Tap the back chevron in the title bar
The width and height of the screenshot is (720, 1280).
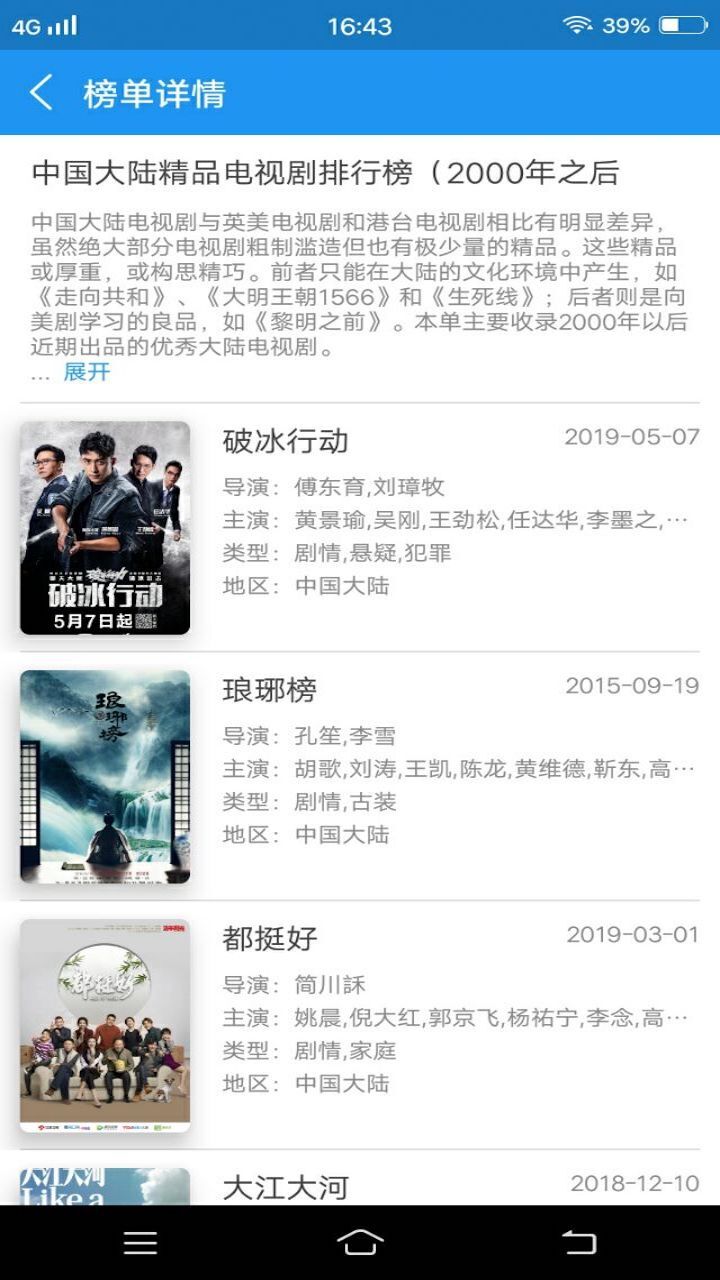pyautogui.click(x=40, y=93)
